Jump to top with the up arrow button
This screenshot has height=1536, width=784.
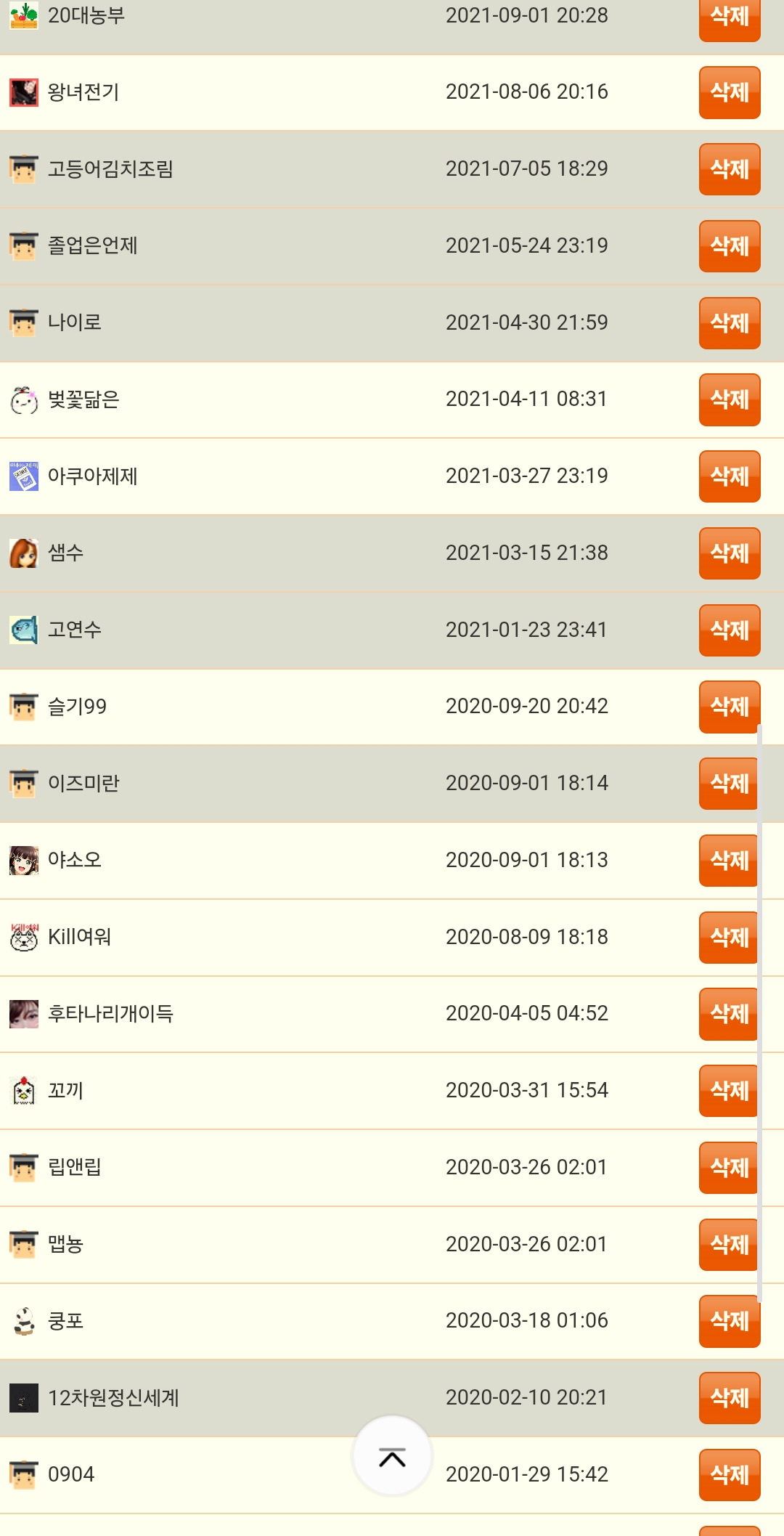click(392, 1456)
